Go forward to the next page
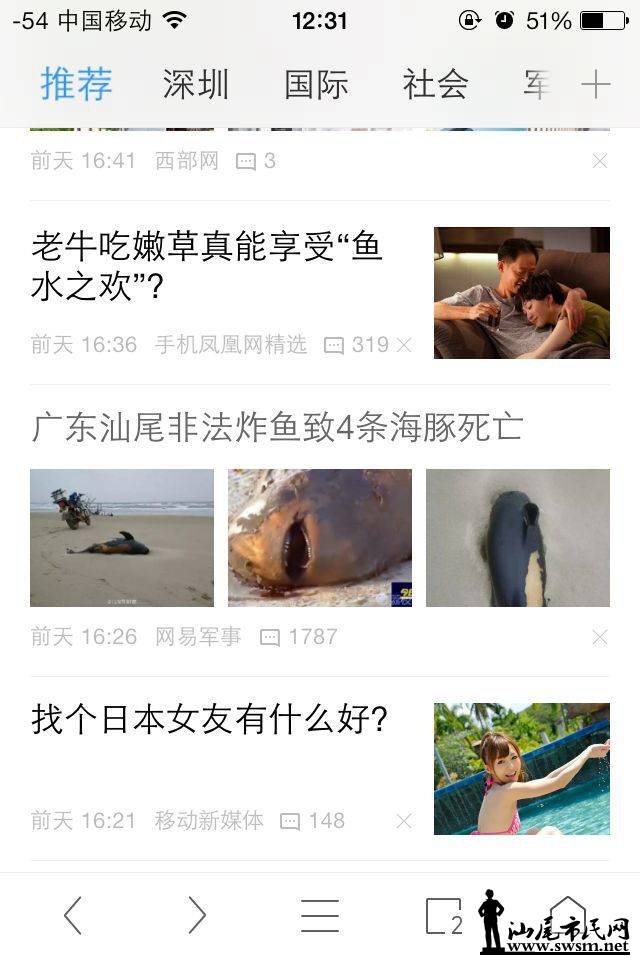 coord(197,915)
